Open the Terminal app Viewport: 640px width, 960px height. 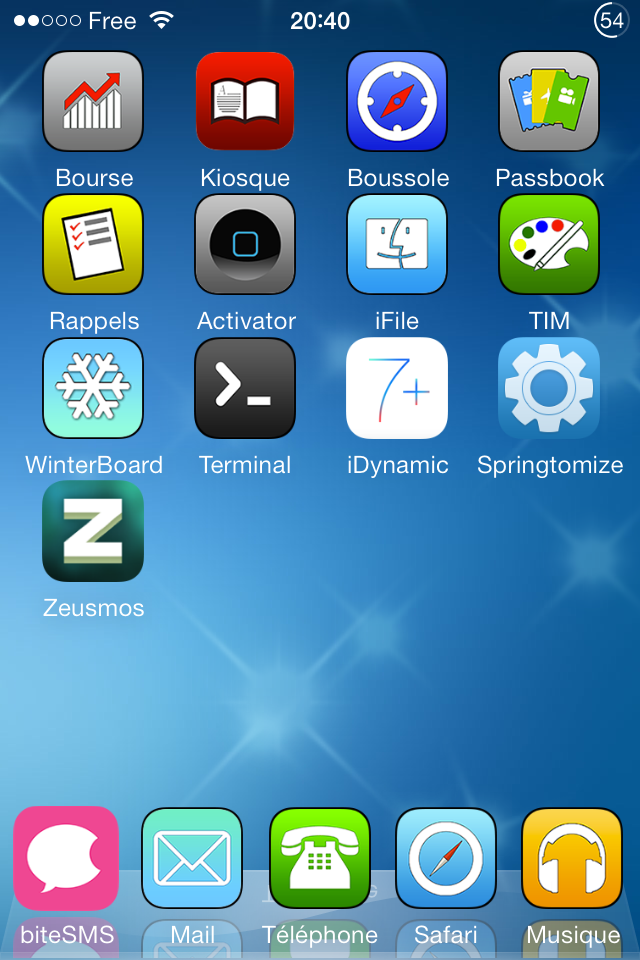245,388
